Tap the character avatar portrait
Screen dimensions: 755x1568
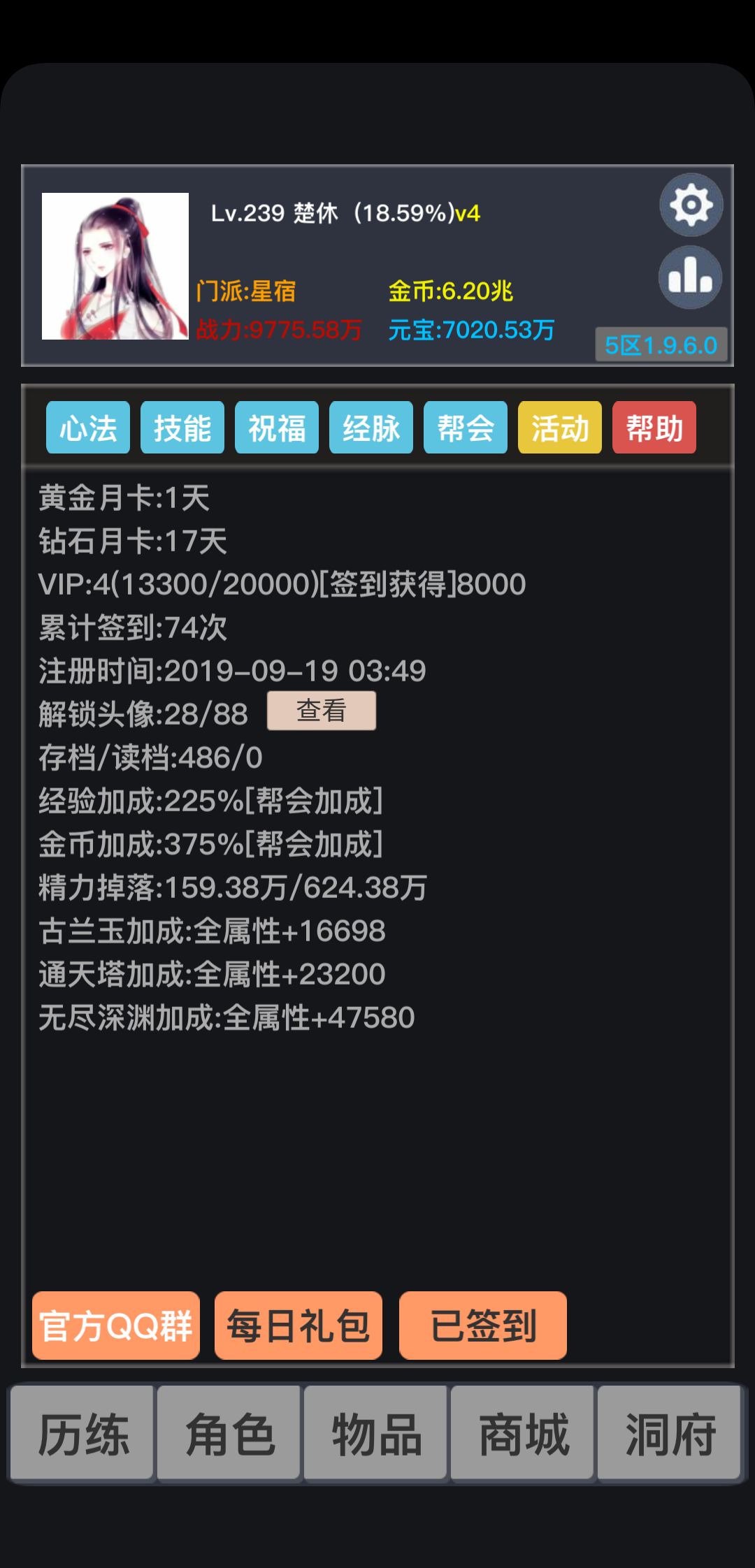[x=115, y=266]
